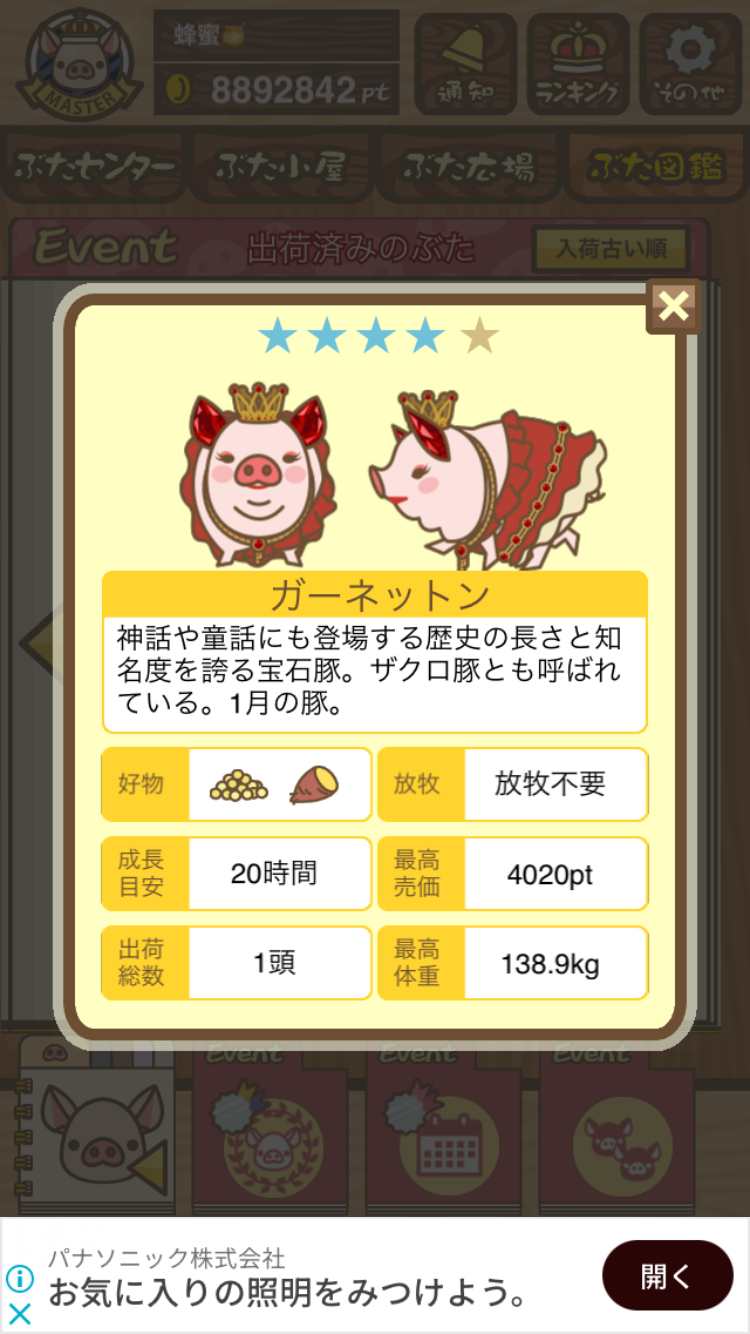Go to the previous pig entry
The image size is (750, 1334).
pyautogui.click(x=40, y=640)
